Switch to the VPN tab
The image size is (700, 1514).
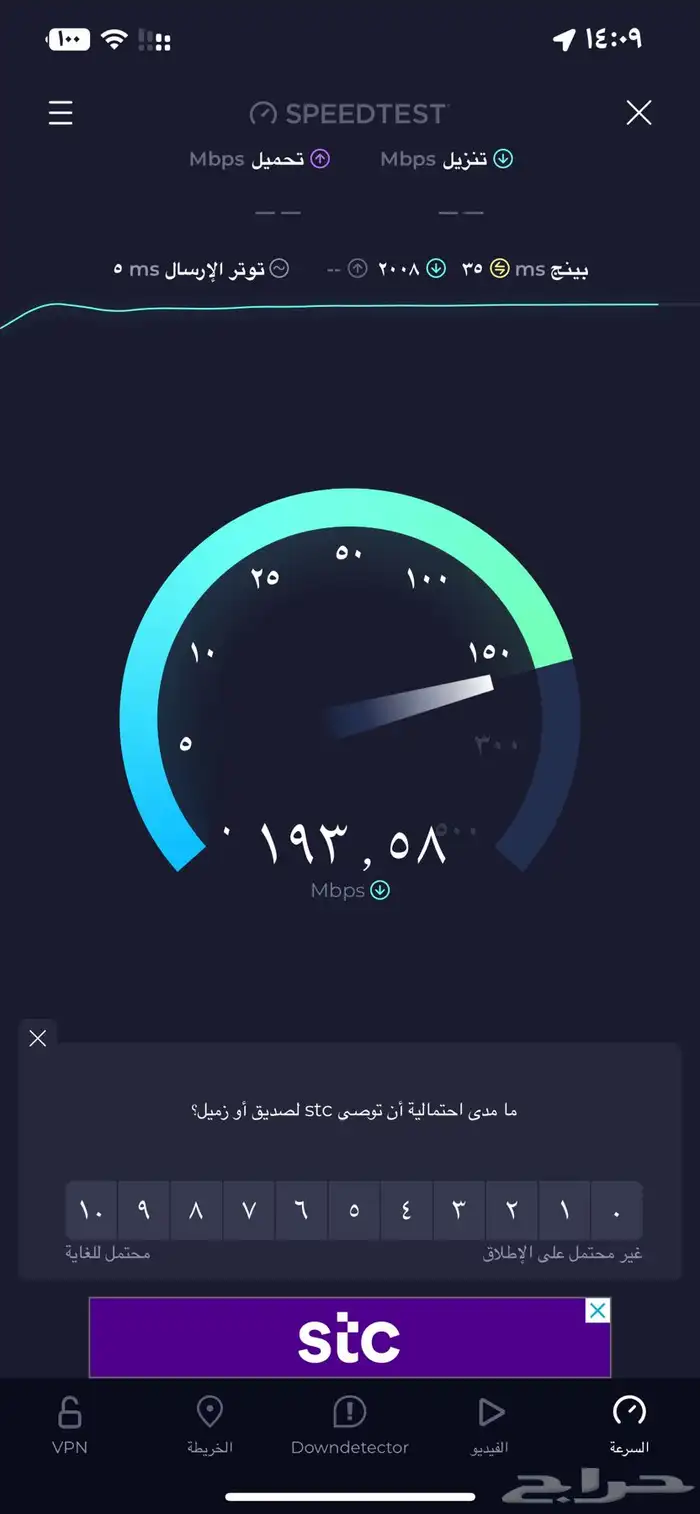(x=69, y=1425)
